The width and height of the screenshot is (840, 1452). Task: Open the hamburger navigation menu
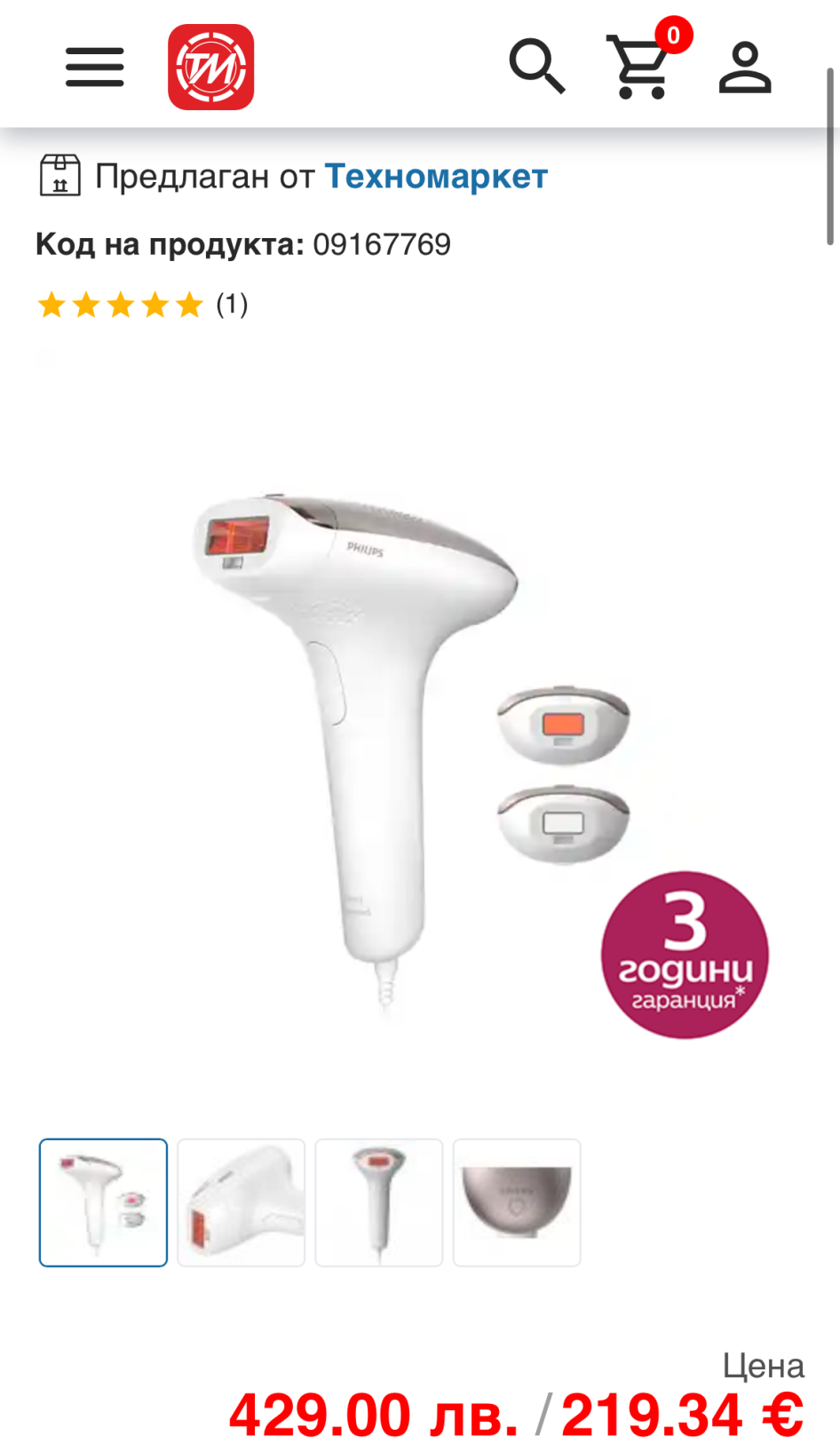tap(95, 67)
